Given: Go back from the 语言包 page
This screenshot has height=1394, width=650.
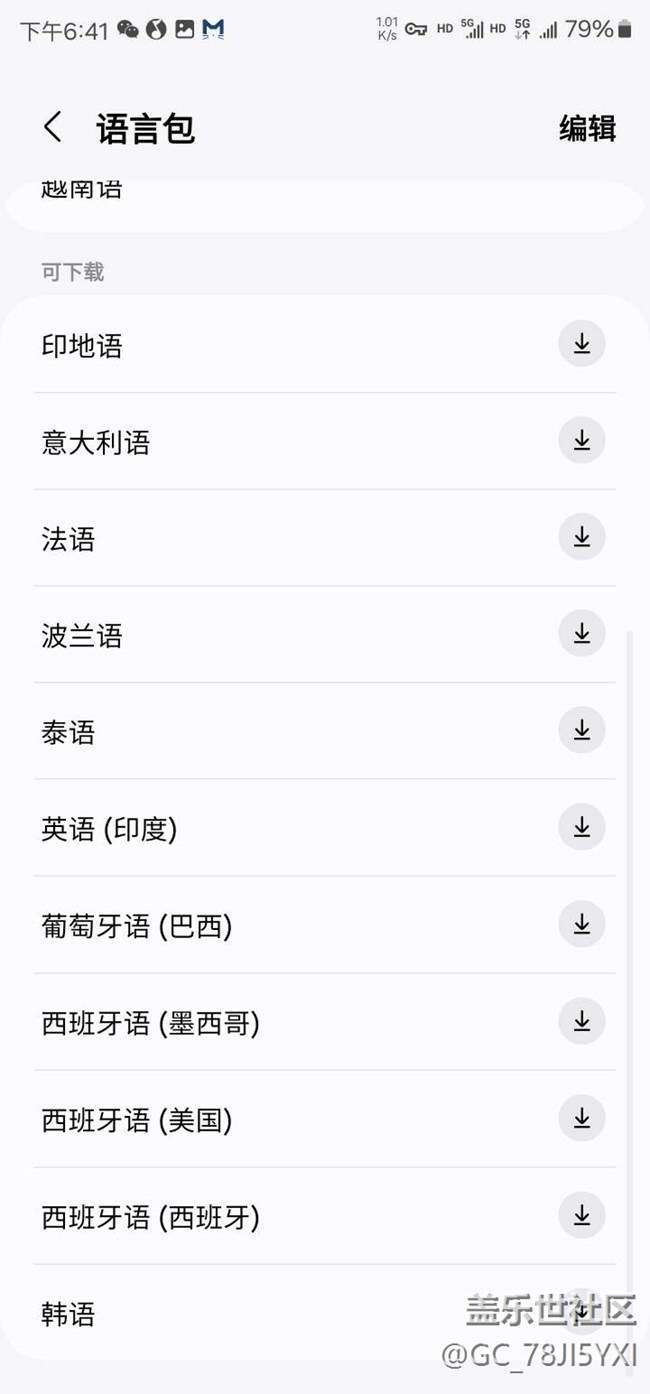Looking at the screenshot, I should coord(53,128).
